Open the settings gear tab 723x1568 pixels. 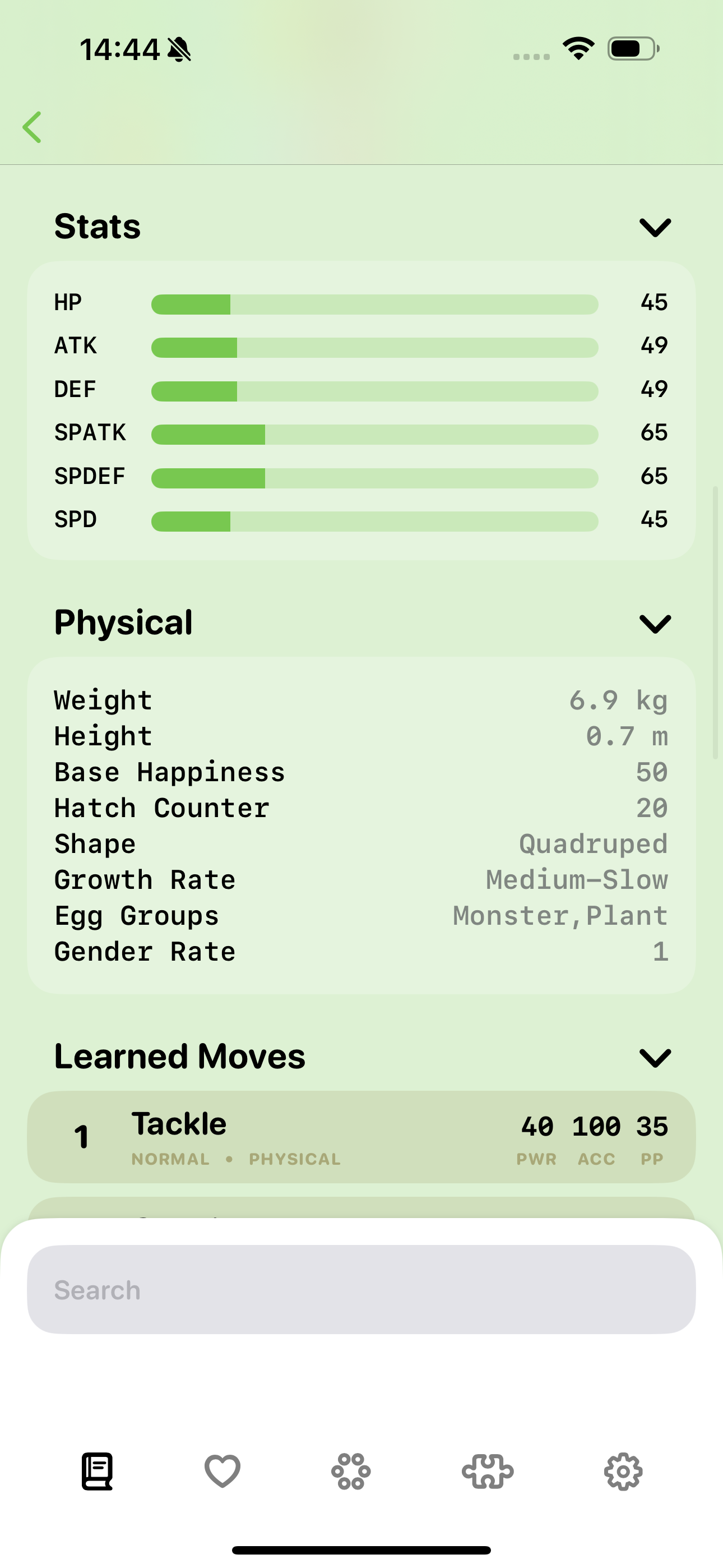tap(623, 1472)
